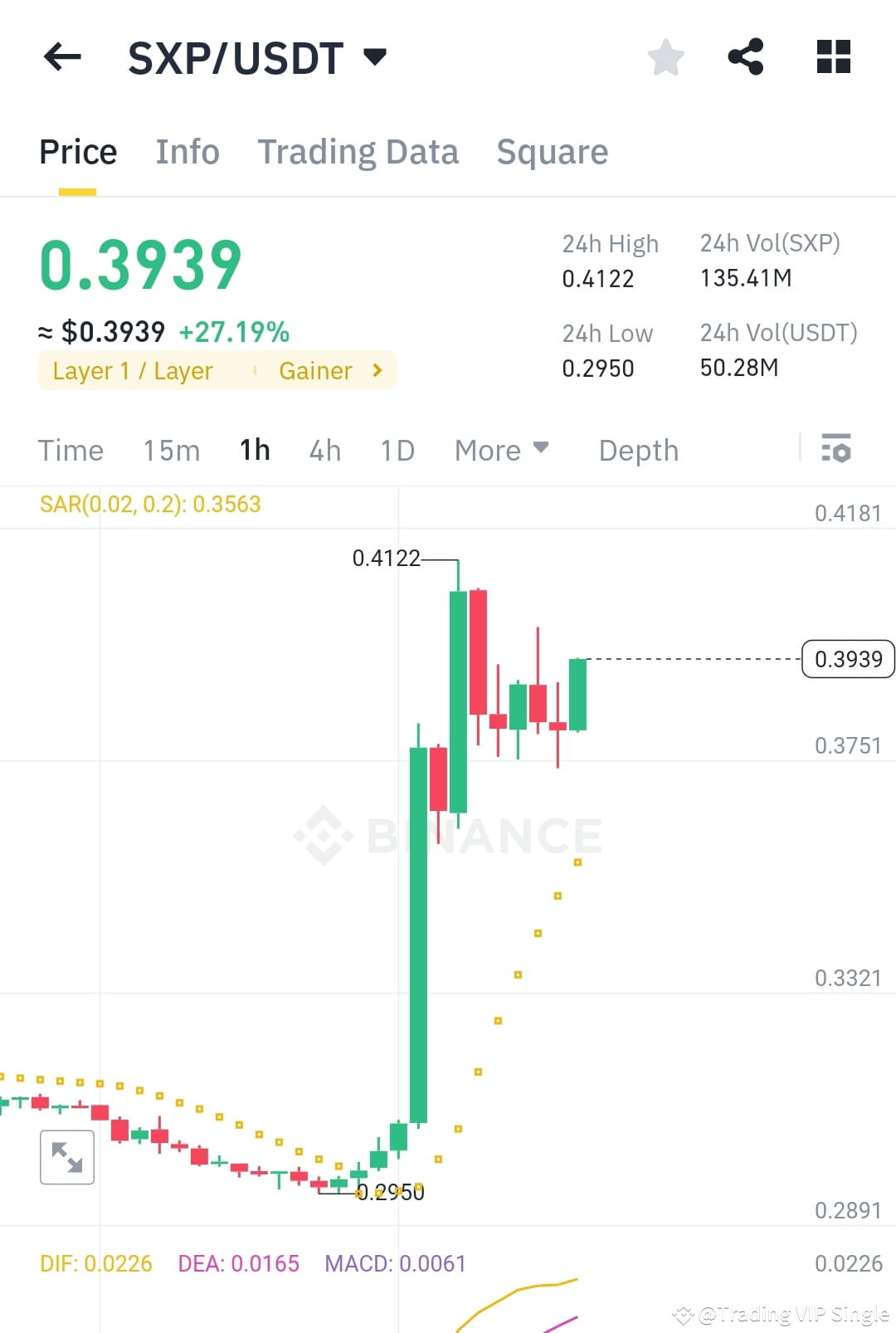The width and height of the screenshot is (896, 1333).
Task: Switch to the Trading Data tab
Action: pos(358,152)
